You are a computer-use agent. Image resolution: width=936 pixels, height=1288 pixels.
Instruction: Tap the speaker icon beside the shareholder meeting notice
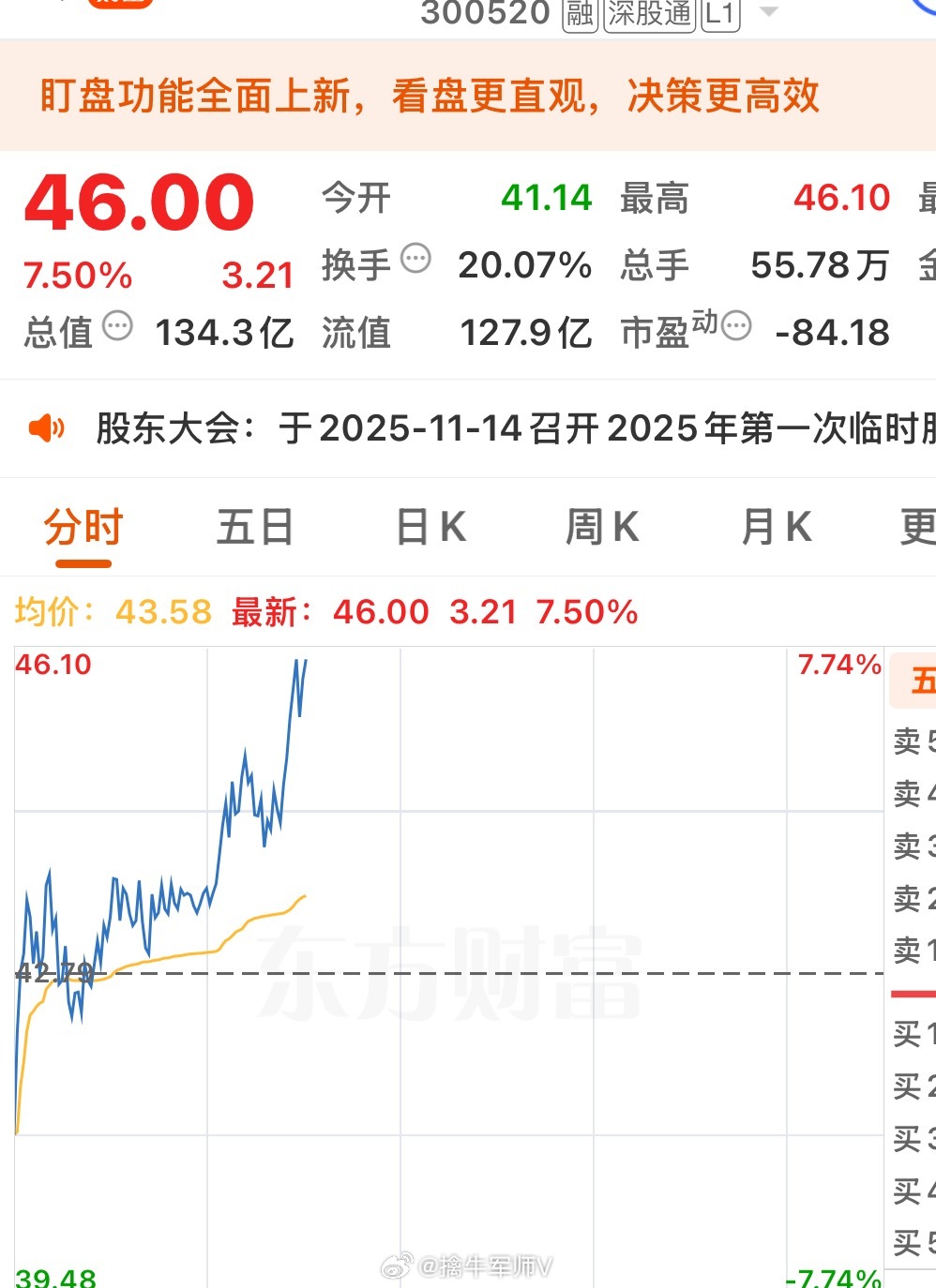click(x=49, y=428)
